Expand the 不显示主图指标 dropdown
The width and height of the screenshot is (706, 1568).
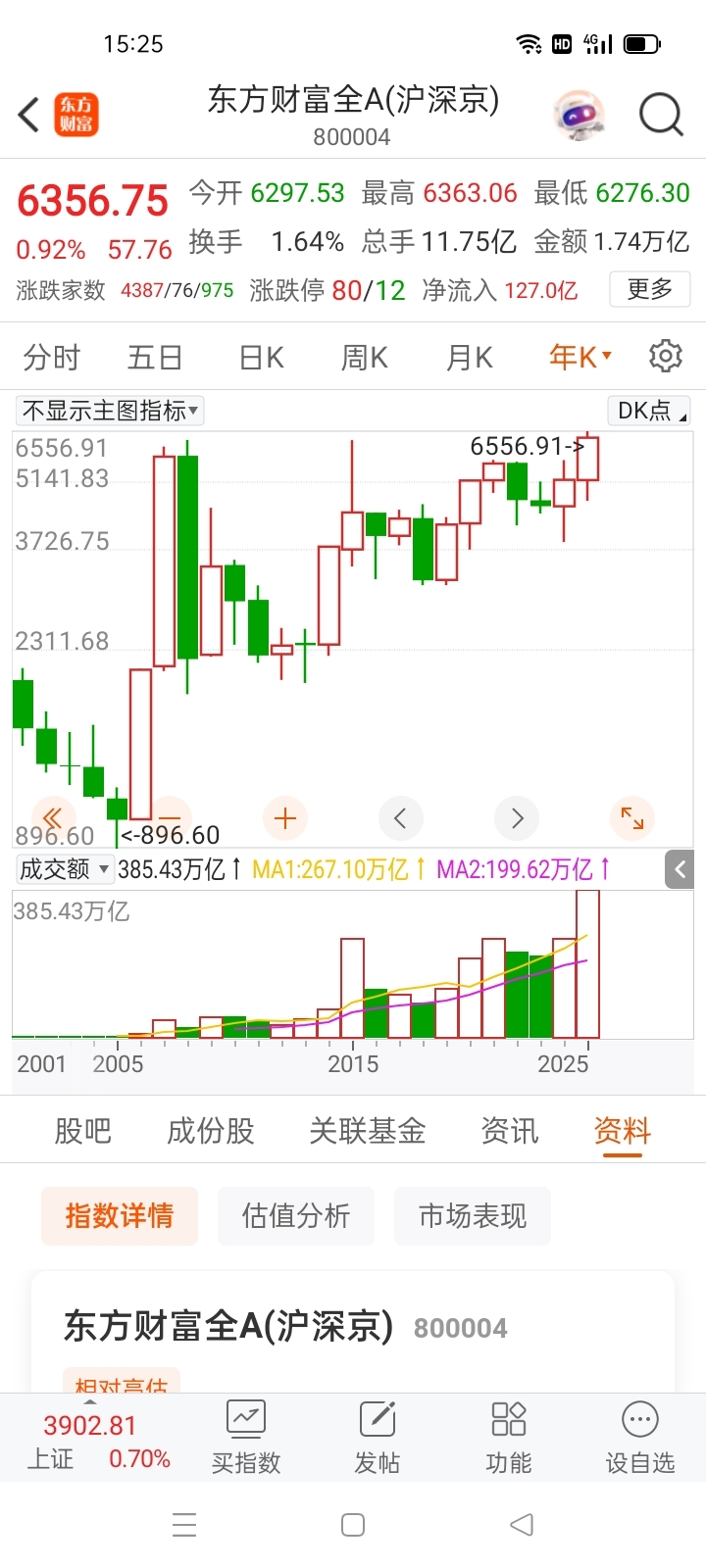coord(110,411)
